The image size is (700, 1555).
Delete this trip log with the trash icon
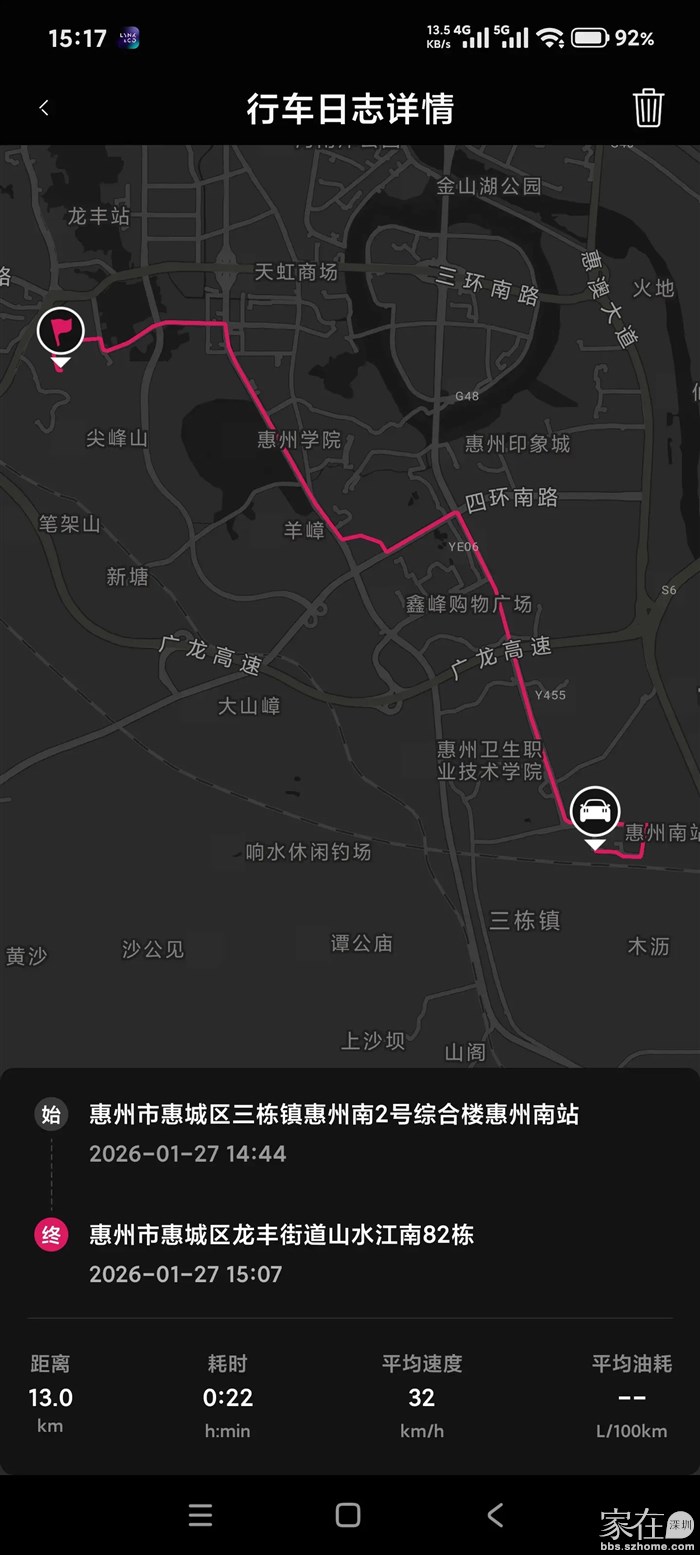[x=648, y=108]
